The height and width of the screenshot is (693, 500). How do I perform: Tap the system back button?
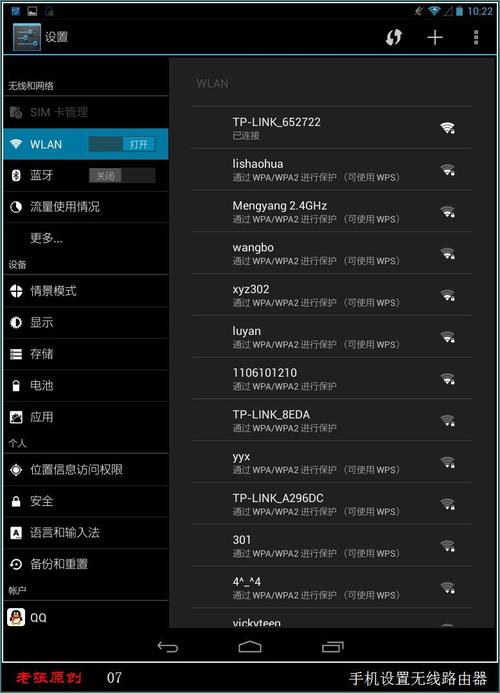(x=168, y=647)
